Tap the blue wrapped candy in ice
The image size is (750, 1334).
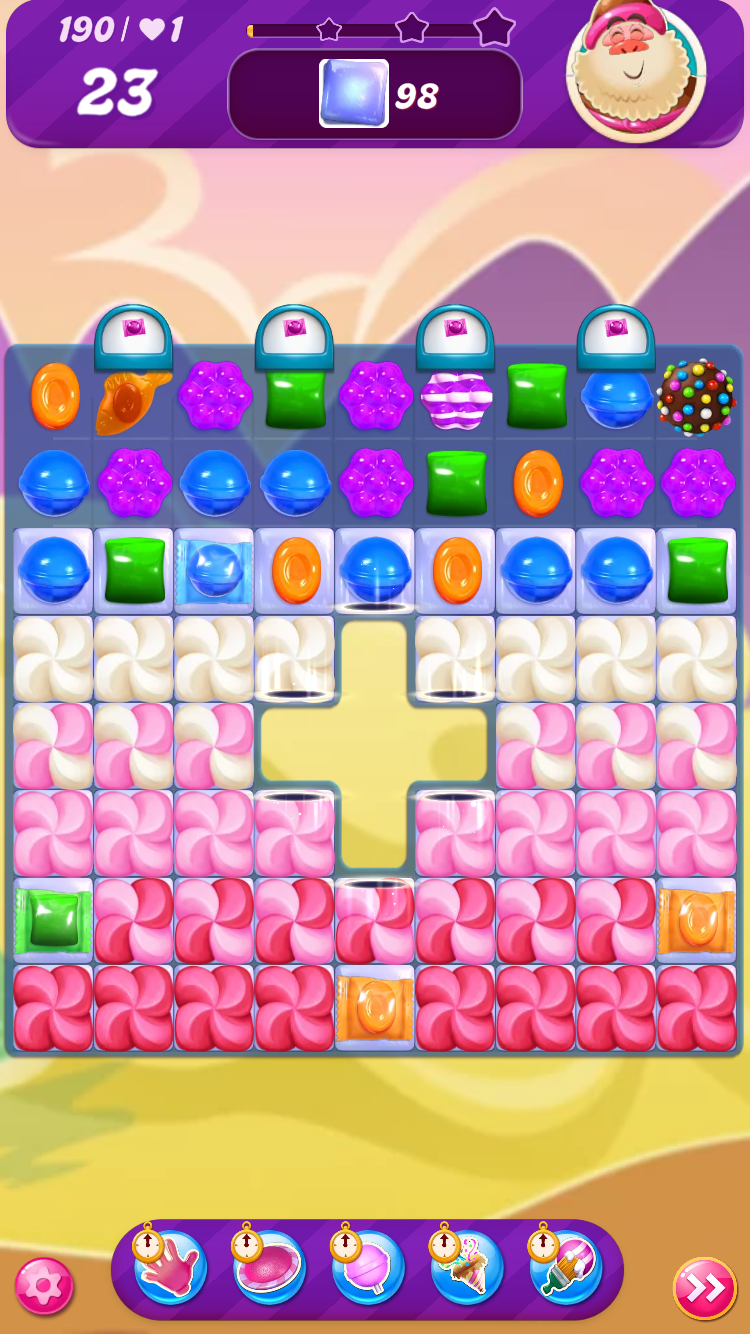(x=214, y=571)
